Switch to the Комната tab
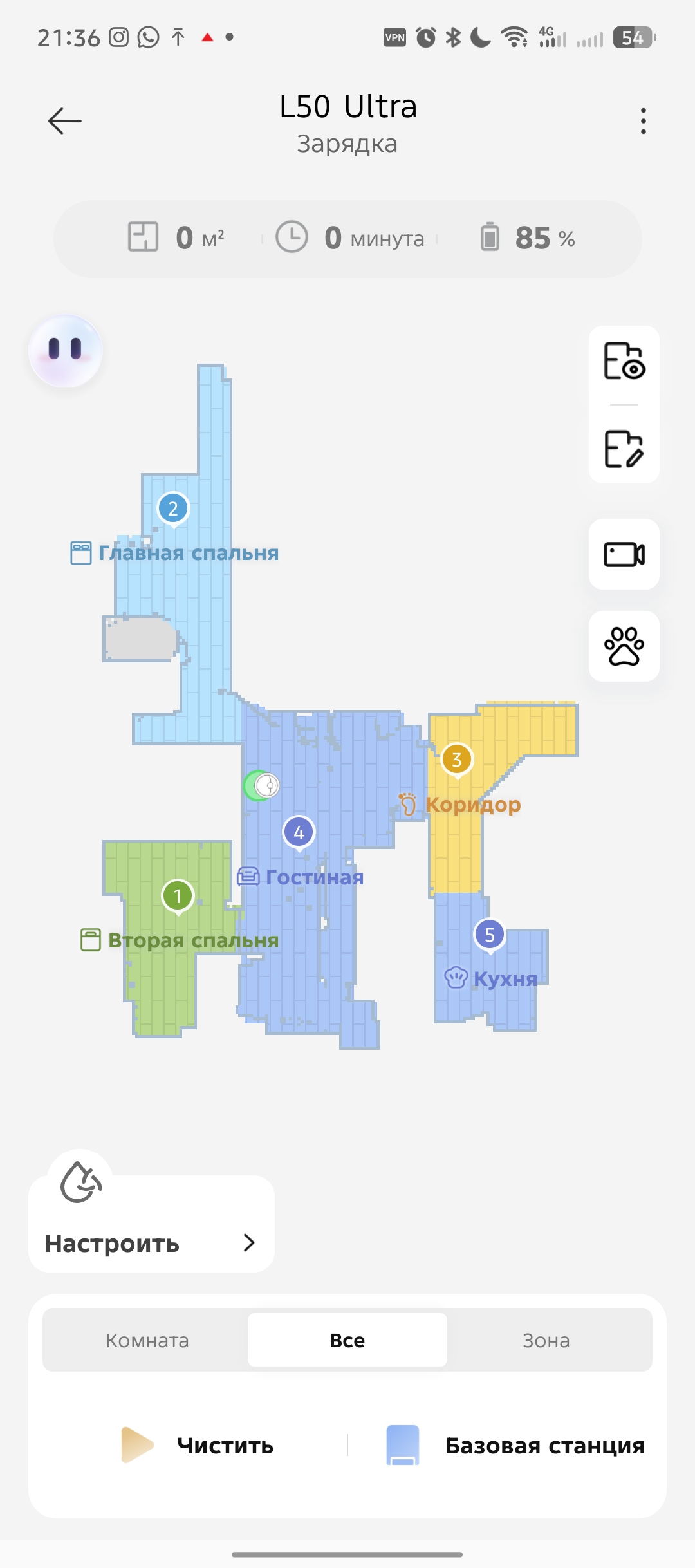 pos(147,1340)
